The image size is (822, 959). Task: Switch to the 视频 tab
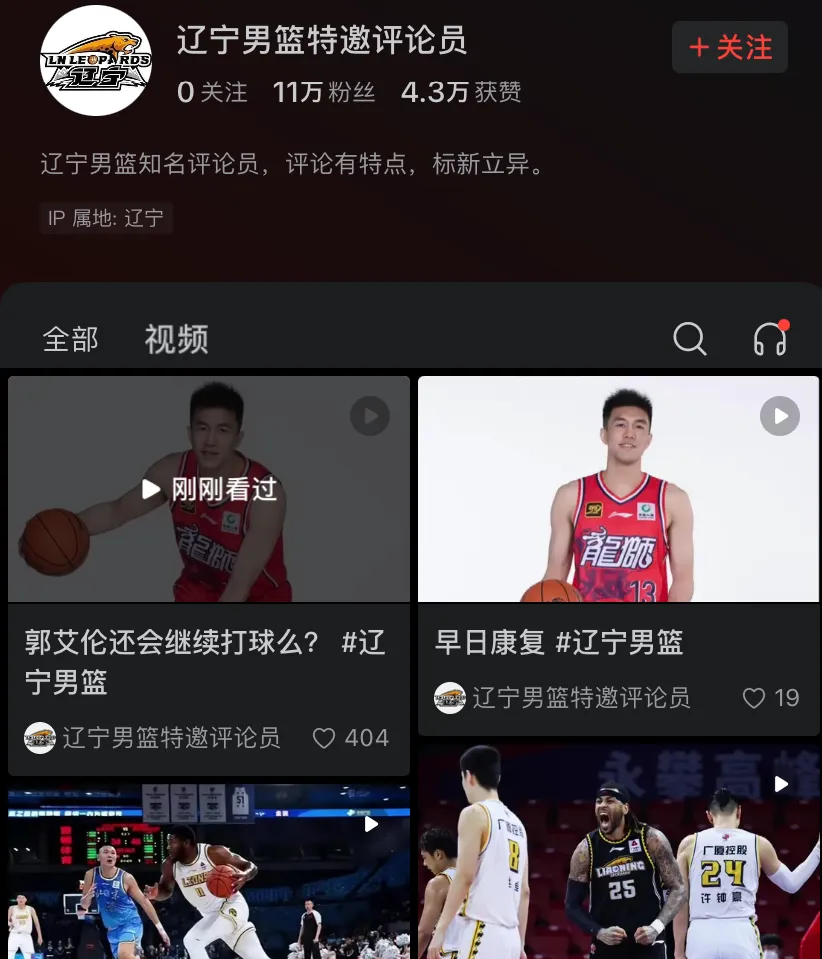click(176, 339)
